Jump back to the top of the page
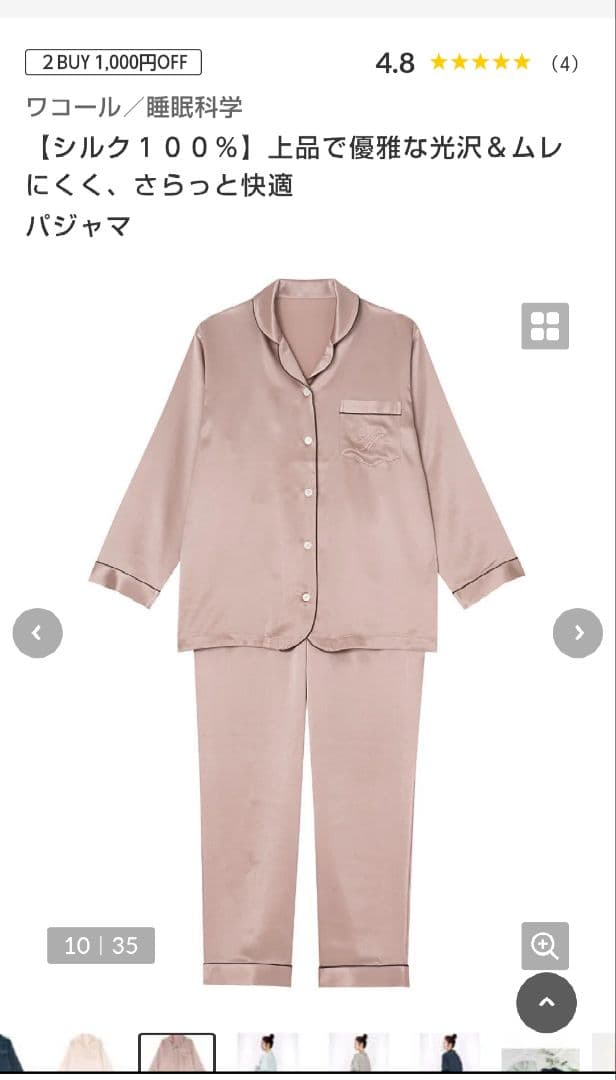The width and height of the screenshot is (616, 1080). coord(546,1003)
